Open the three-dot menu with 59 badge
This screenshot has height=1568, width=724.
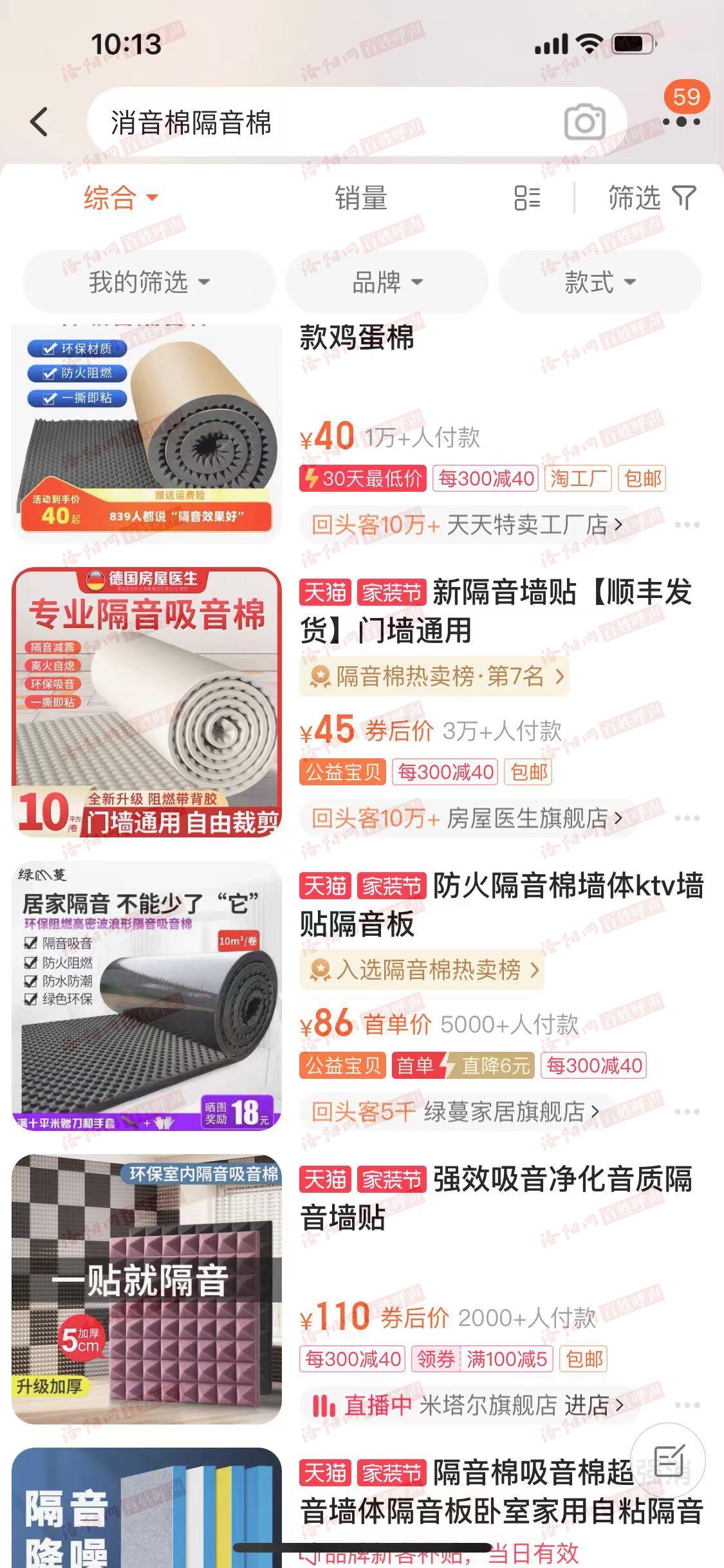click(x=682, y=121)
